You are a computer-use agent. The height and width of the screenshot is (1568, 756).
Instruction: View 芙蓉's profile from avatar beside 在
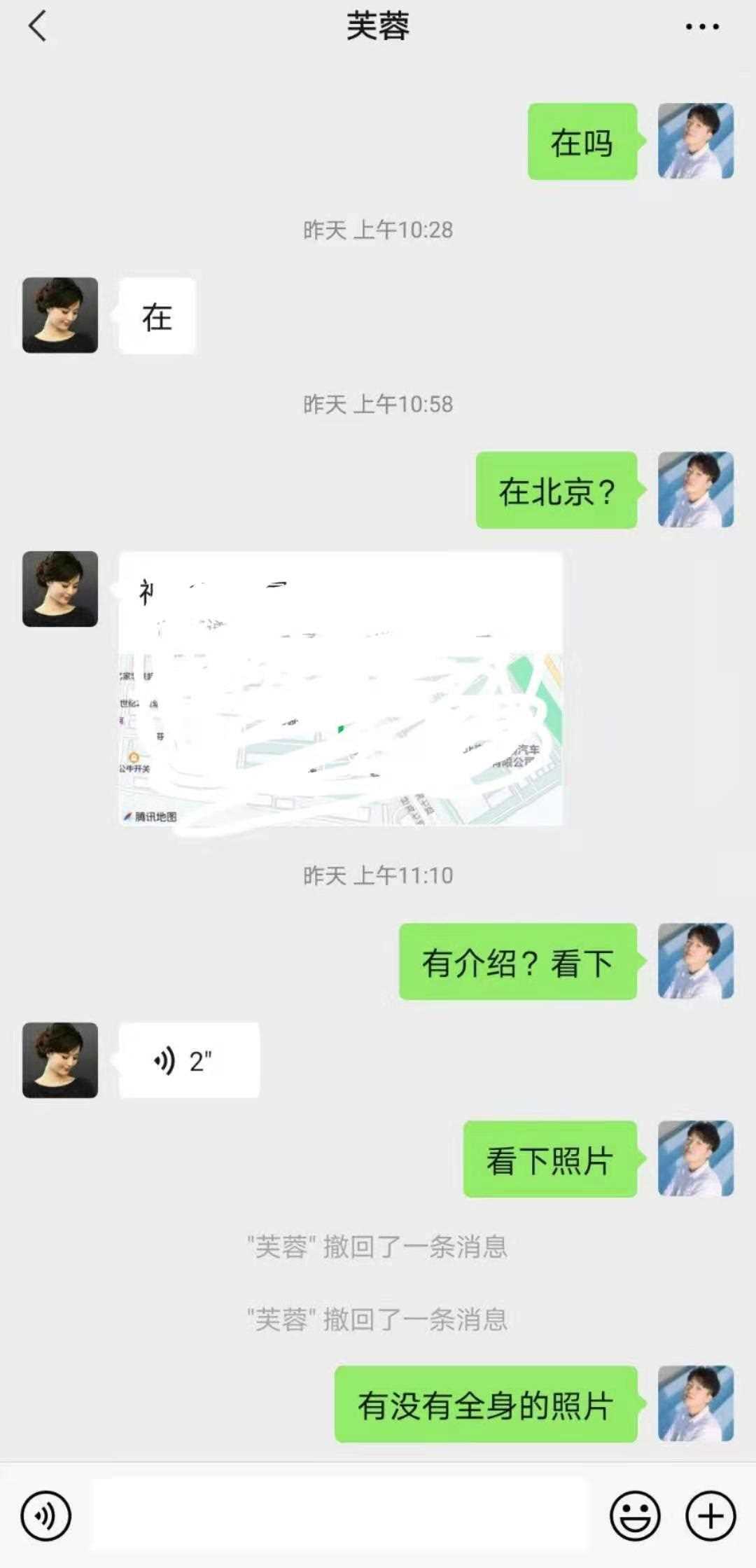tap(60, 315)
